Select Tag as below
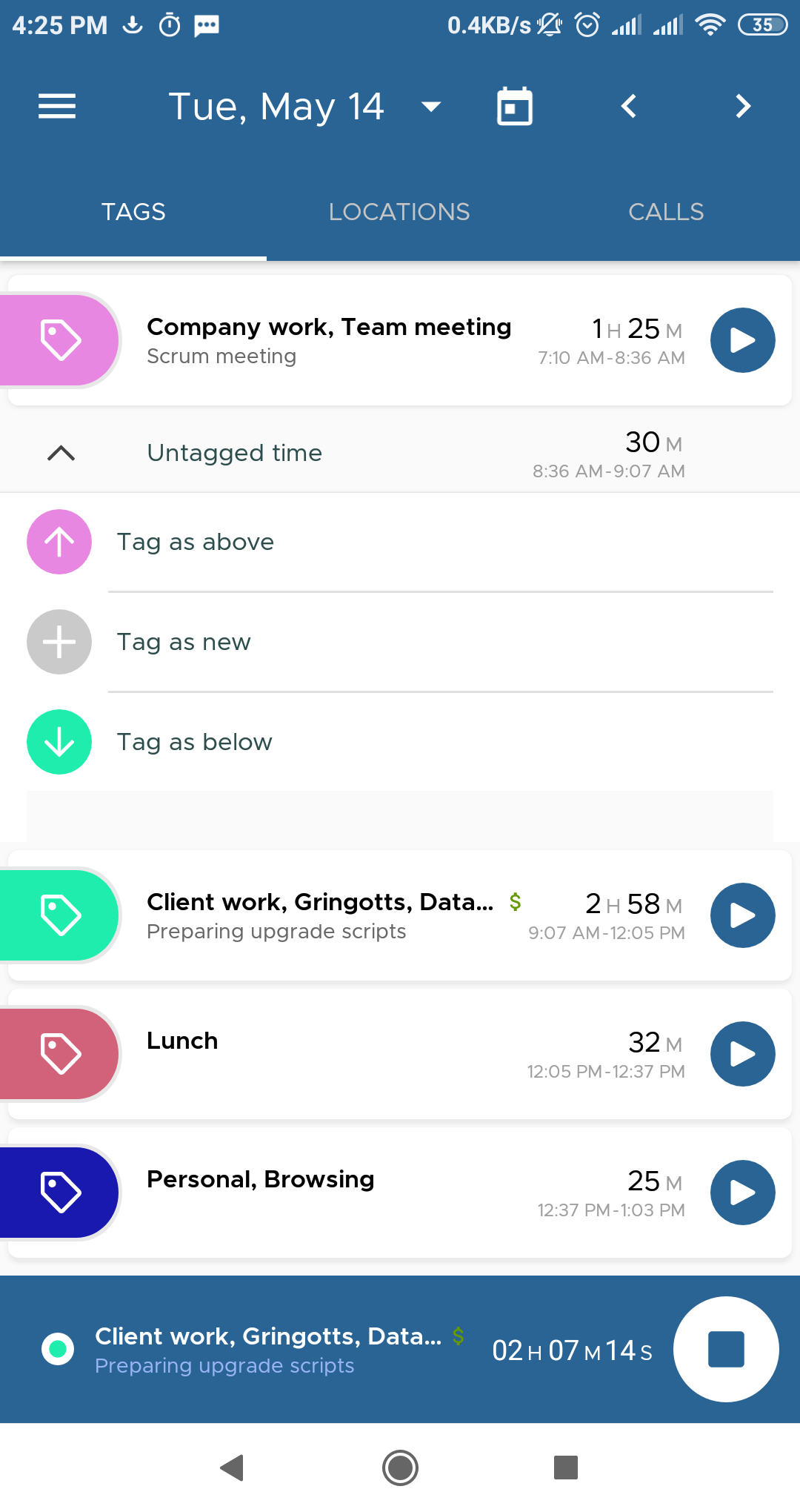800x1512 pixels. point(194,742)
